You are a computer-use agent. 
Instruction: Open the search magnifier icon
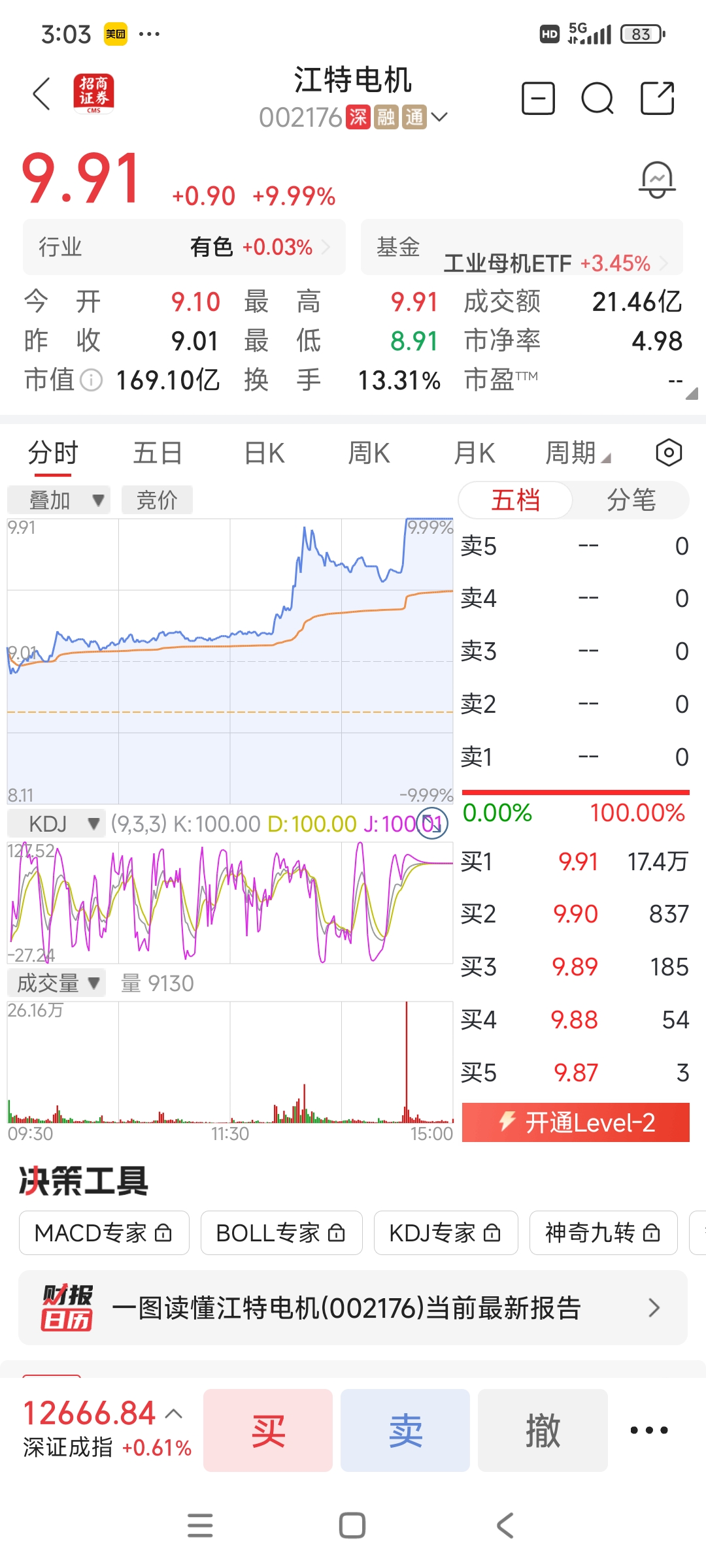click(x=597, y=99)
